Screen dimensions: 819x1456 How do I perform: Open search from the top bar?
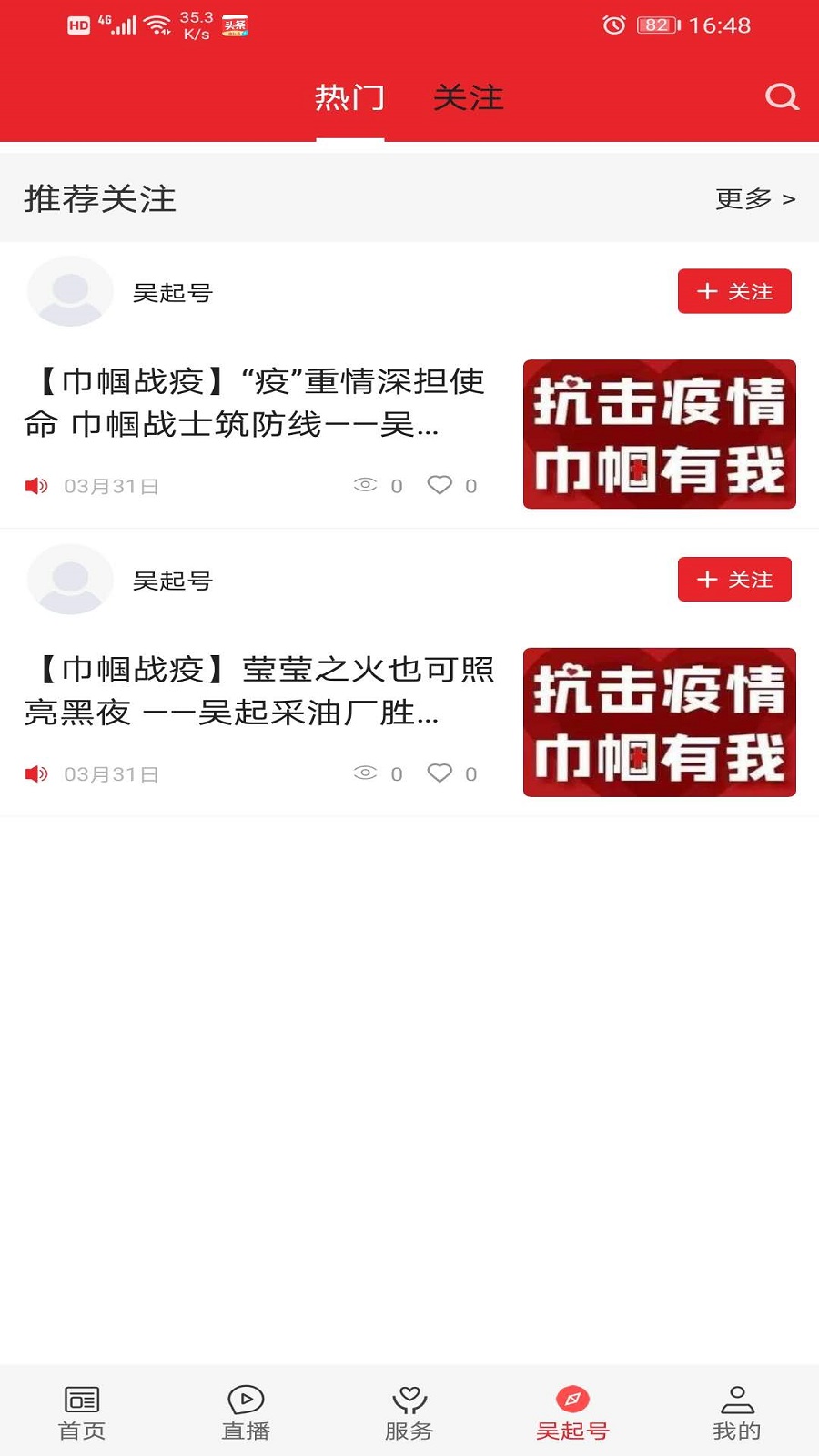(x=781, y=97)
